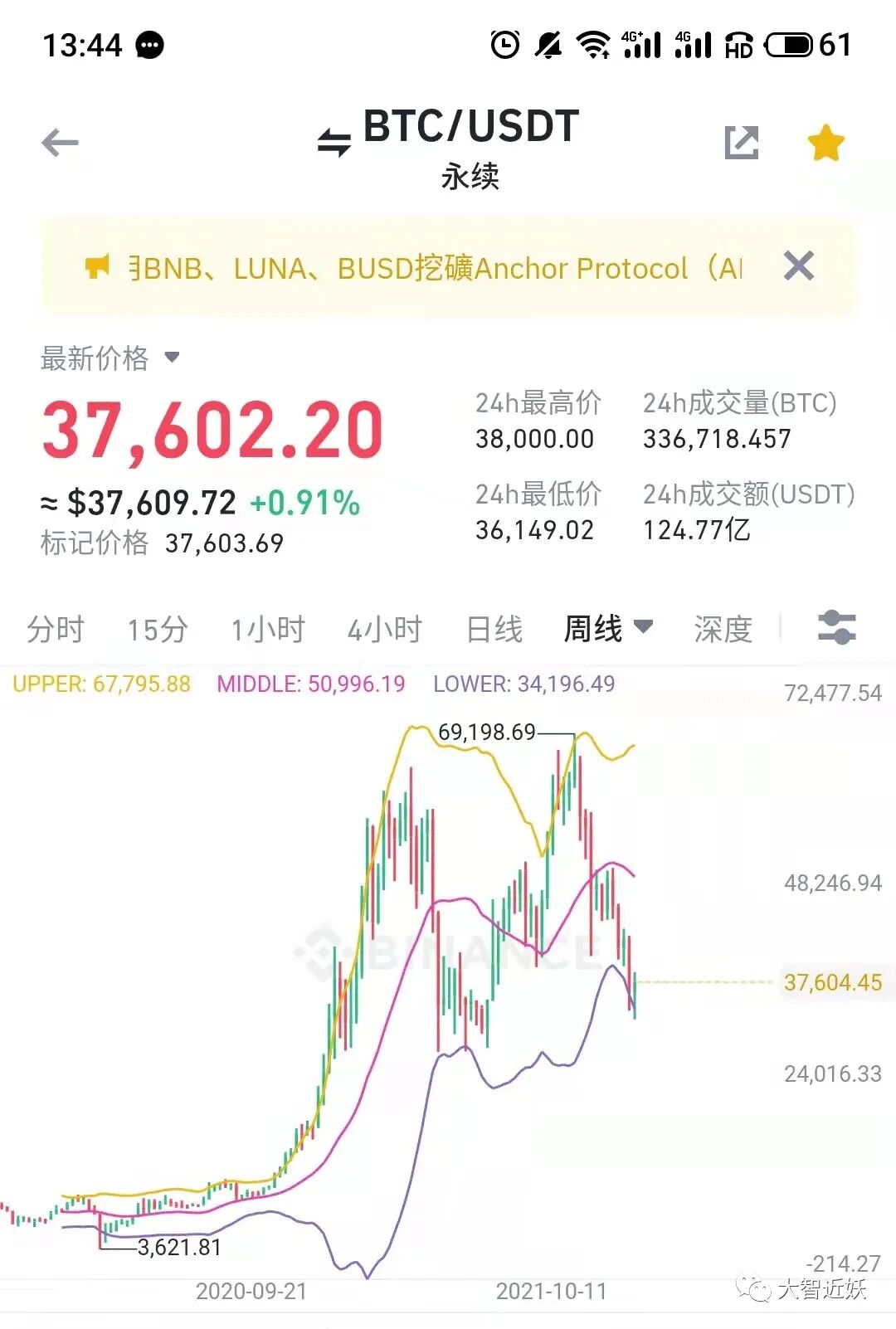Screen dimensions: 896x1329
Task: Switch trading pair via BTC/USDT swap icon
Action: 334,143
